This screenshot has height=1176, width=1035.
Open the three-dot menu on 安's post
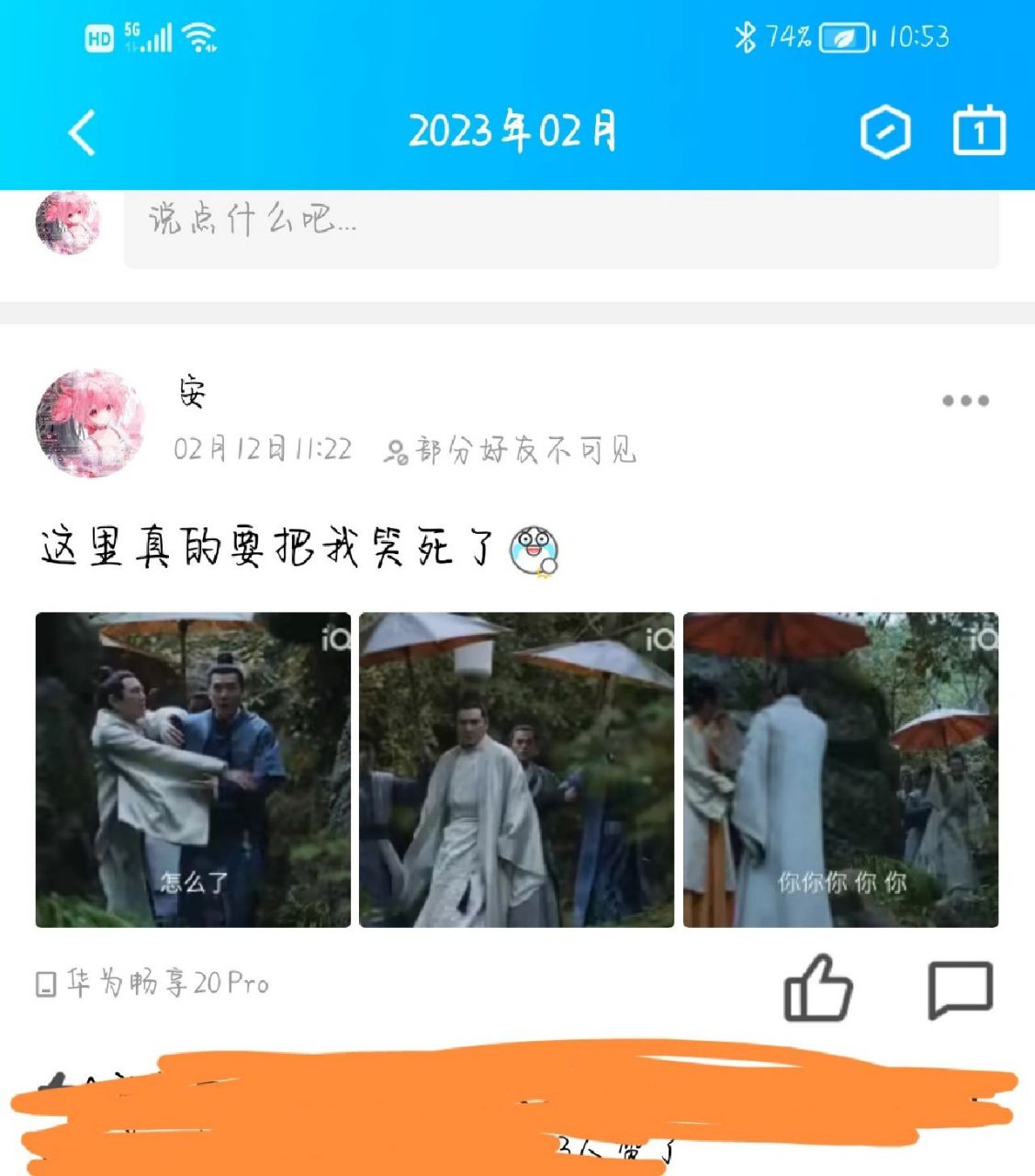coord(965,401)
